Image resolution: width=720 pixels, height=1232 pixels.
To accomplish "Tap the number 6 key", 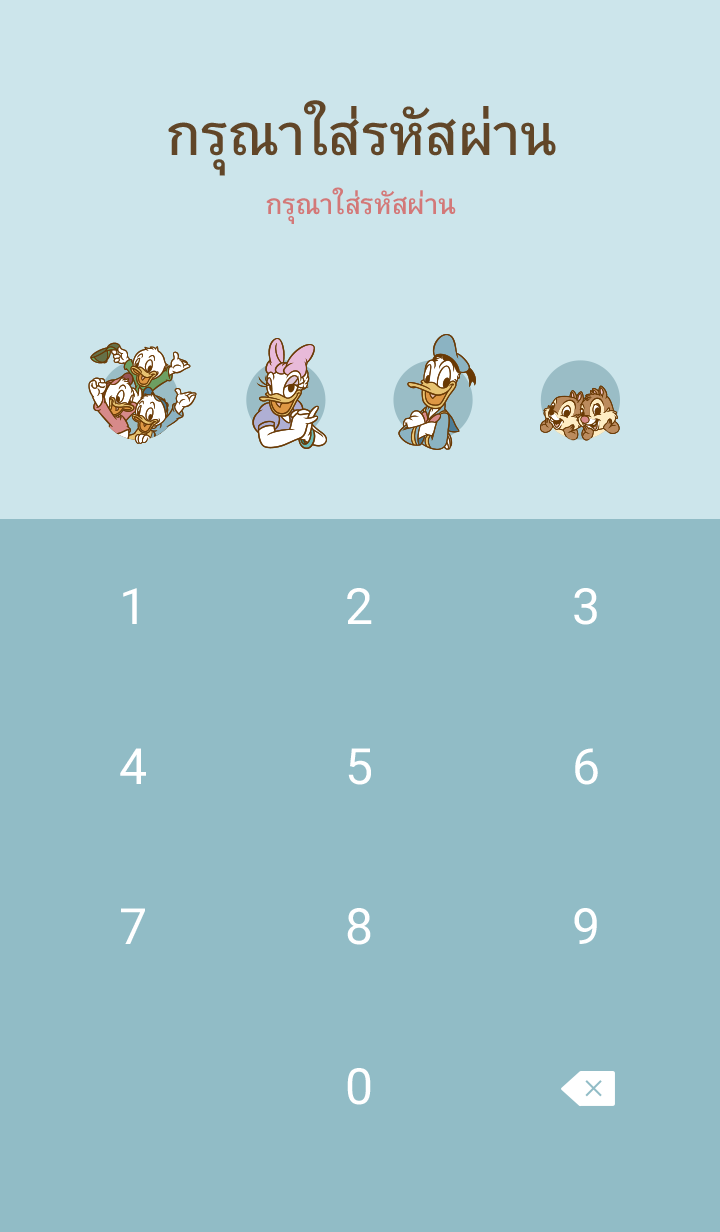I will point(586,767).
